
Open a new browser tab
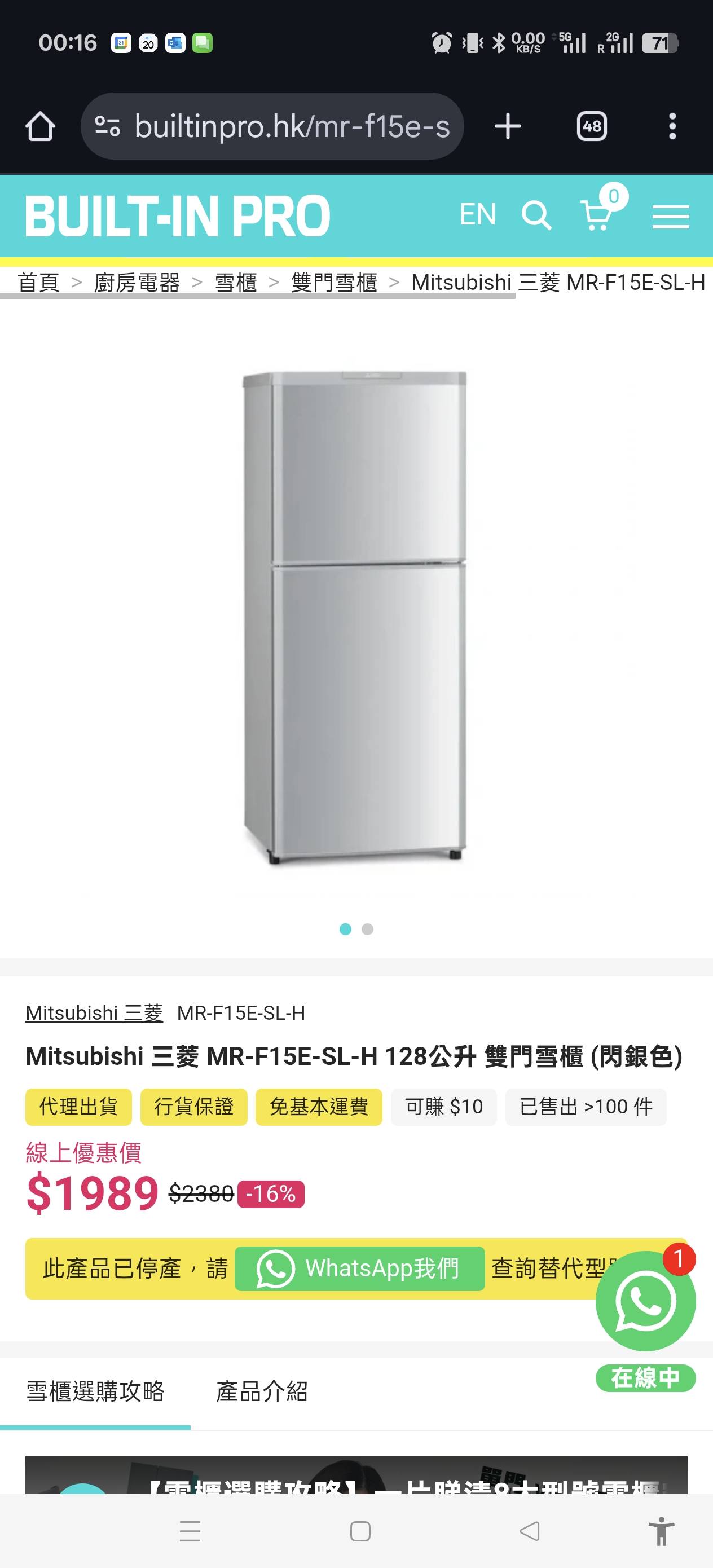pyautogui.click(x=507, y=126)
